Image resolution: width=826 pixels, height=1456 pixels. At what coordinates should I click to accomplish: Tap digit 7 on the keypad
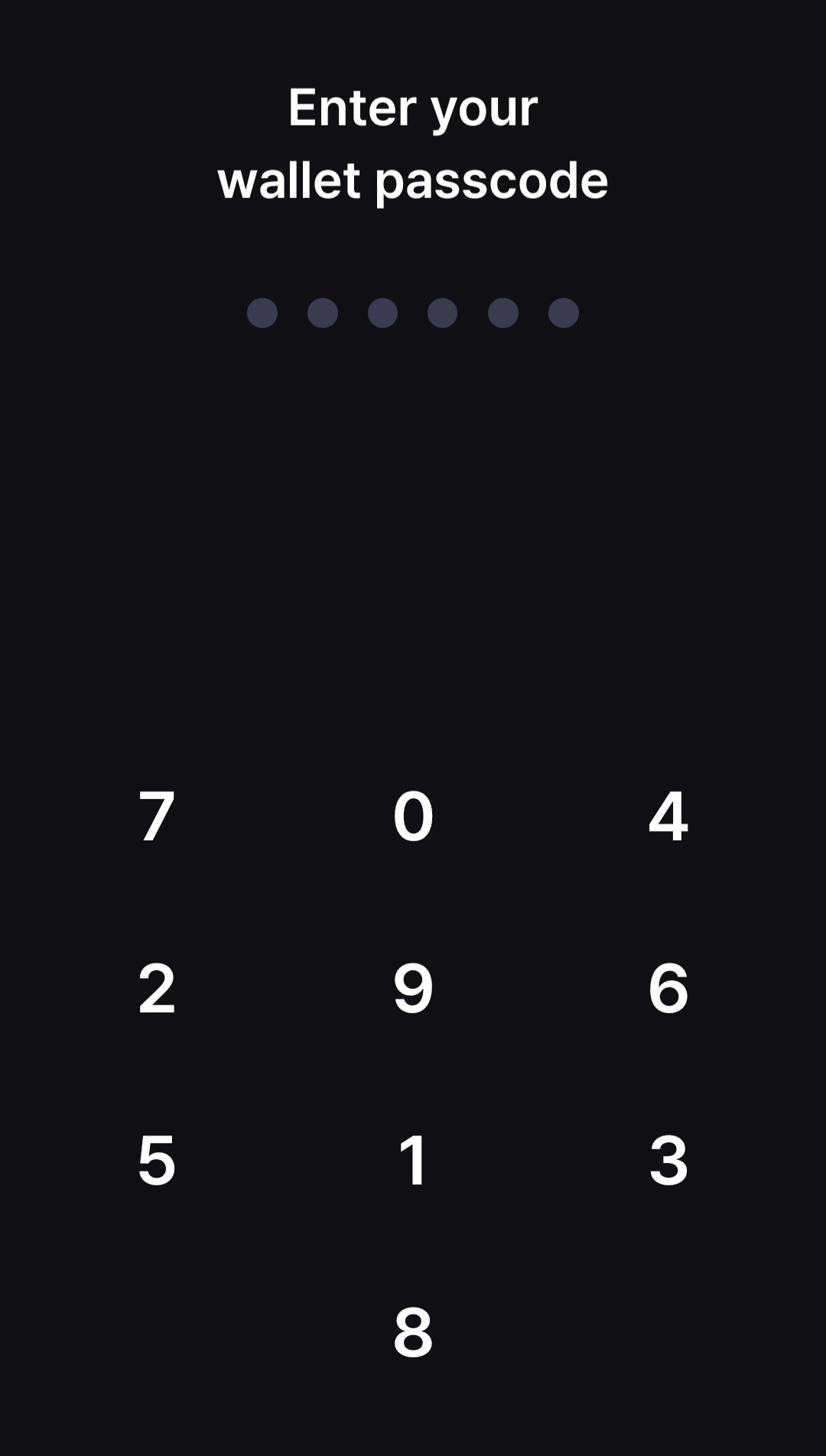tap(157, 817)
